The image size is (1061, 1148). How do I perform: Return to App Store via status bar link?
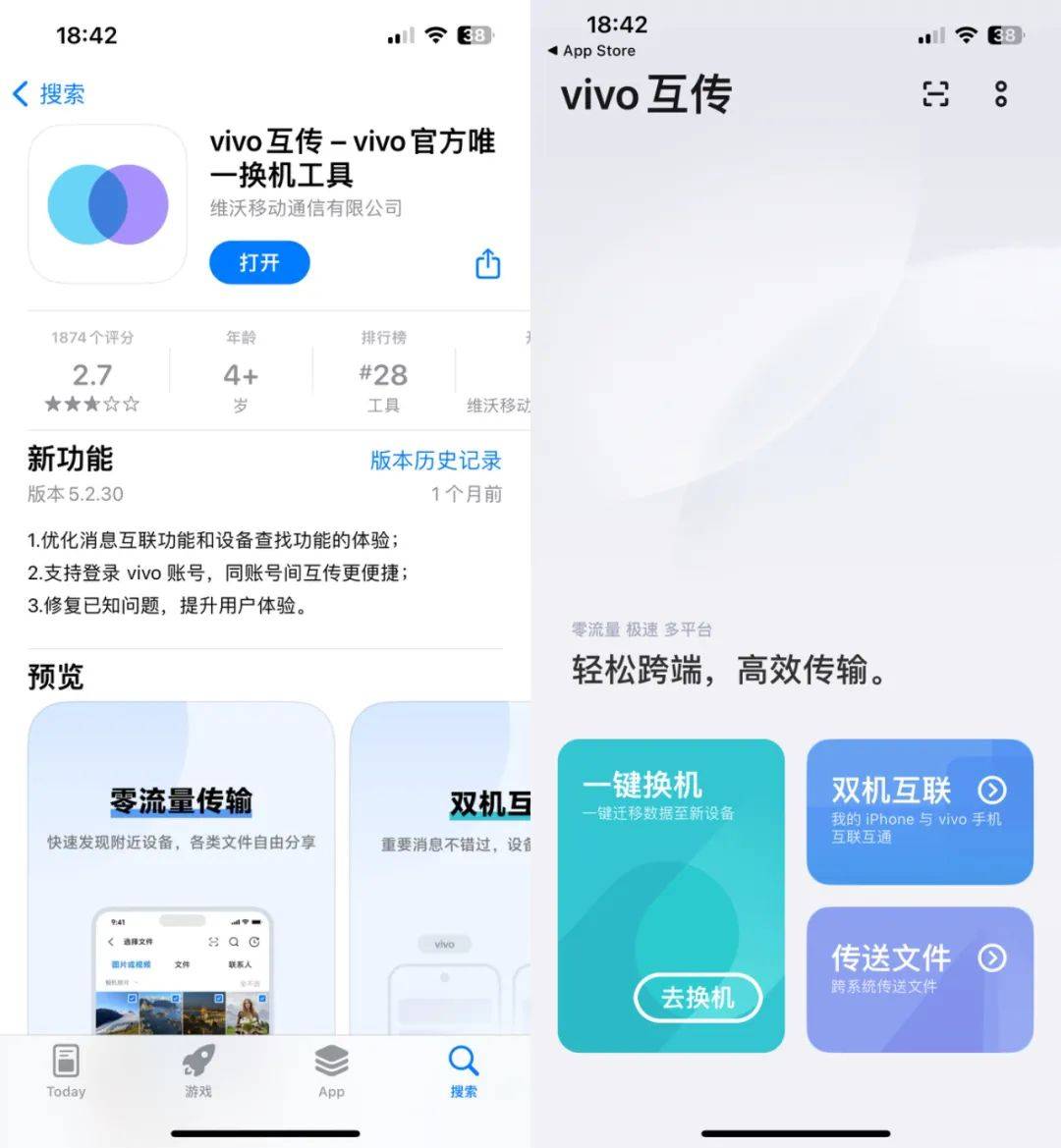click(592, 51)
